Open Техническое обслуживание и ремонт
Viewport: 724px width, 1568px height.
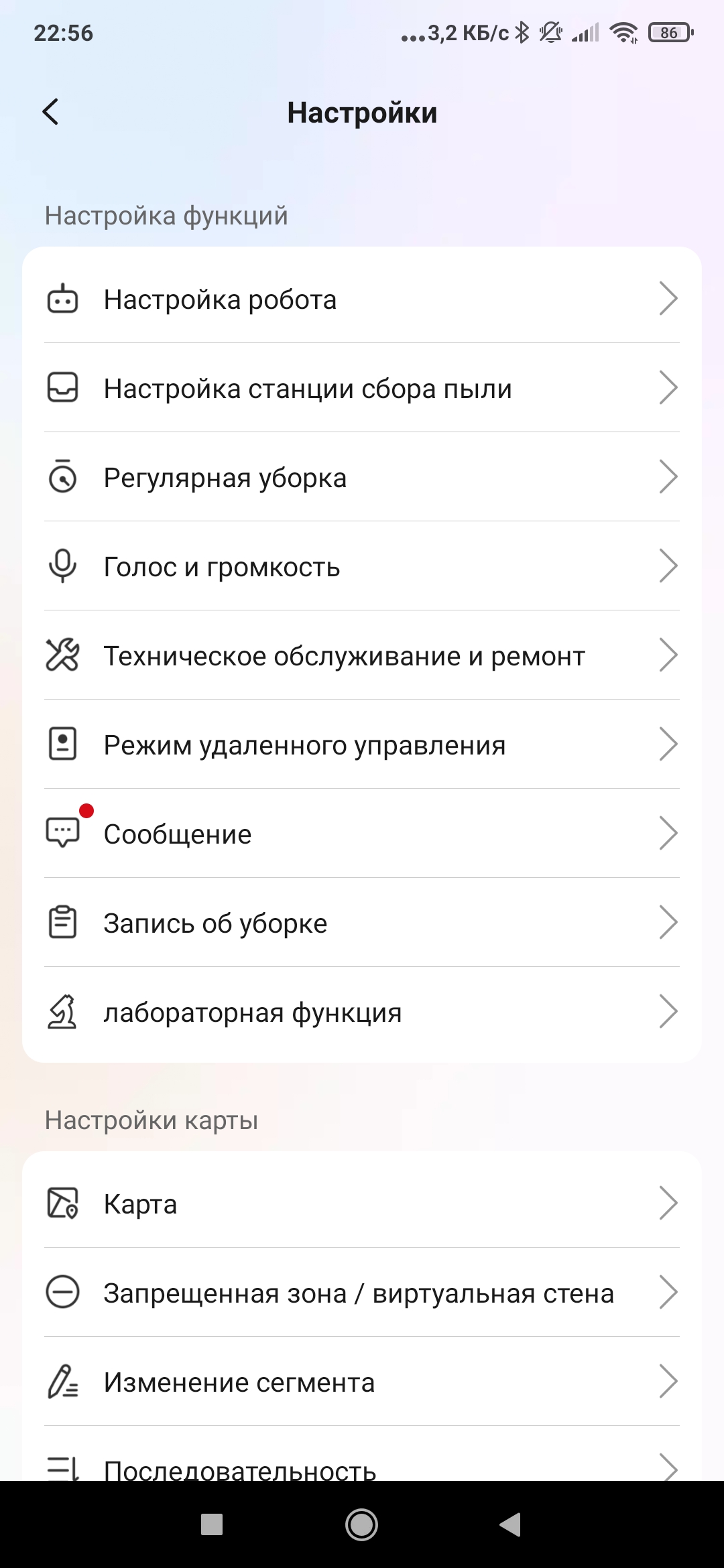click(x=362, y=655)
